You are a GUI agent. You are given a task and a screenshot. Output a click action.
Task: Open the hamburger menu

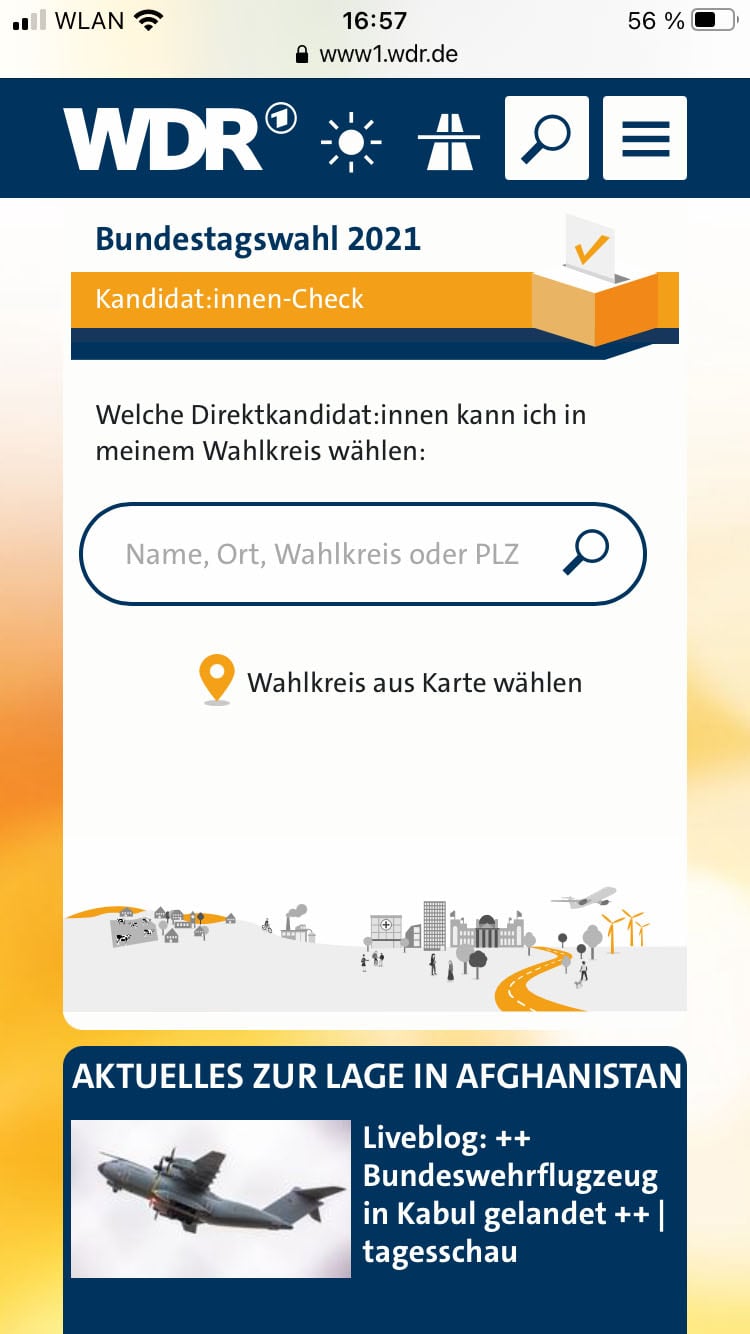pos(645,138)
